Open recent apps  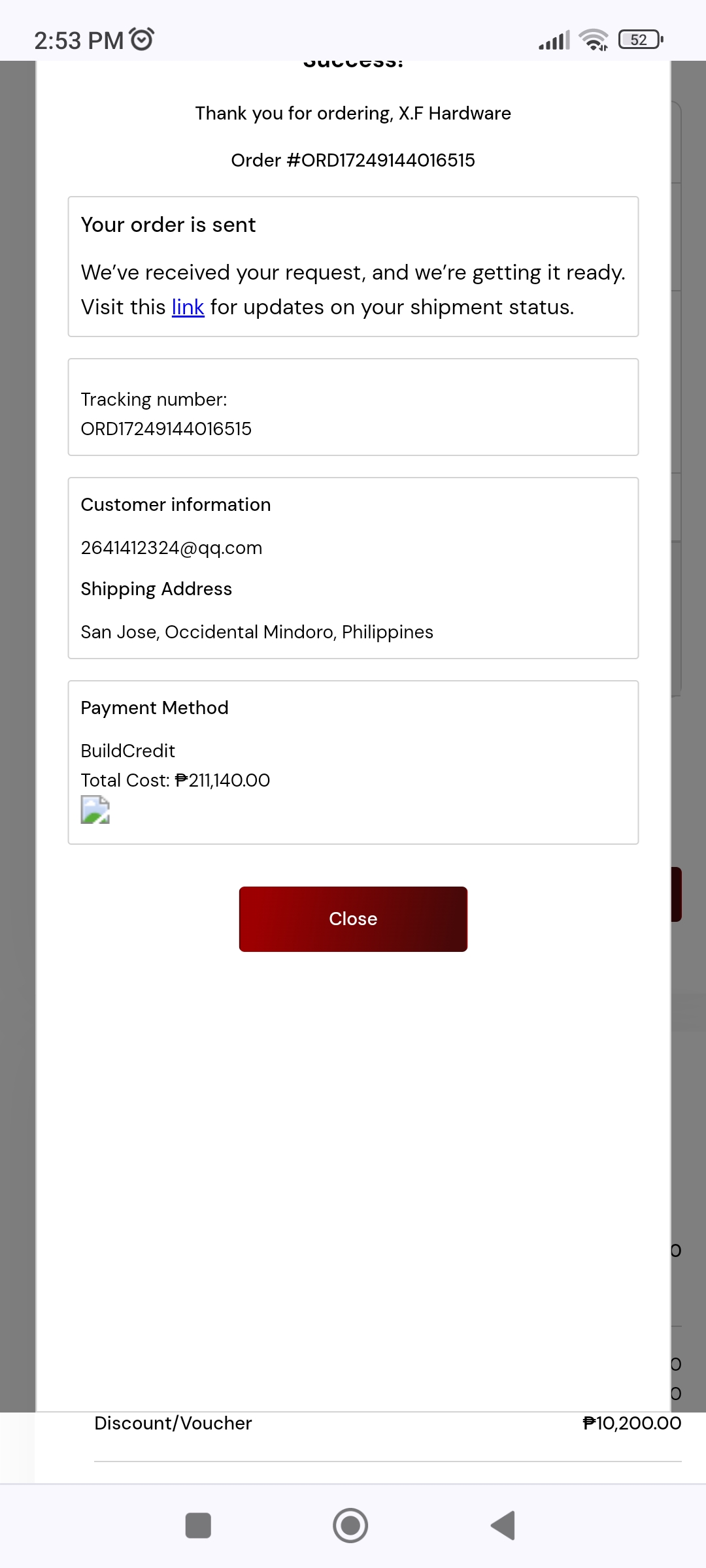[x=198, y=1526]
